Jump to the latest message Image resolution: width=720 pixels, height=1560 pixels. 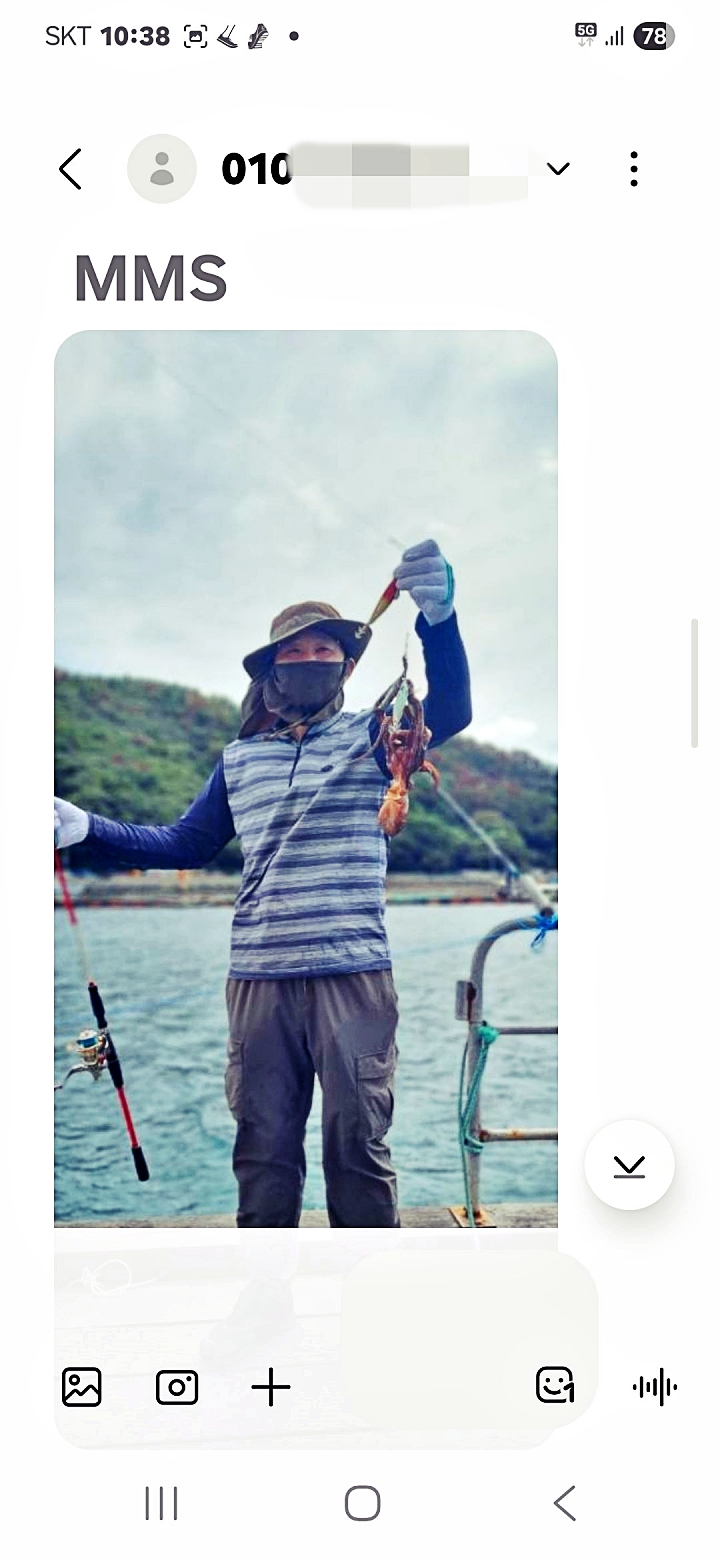[x=629, y=1165]
